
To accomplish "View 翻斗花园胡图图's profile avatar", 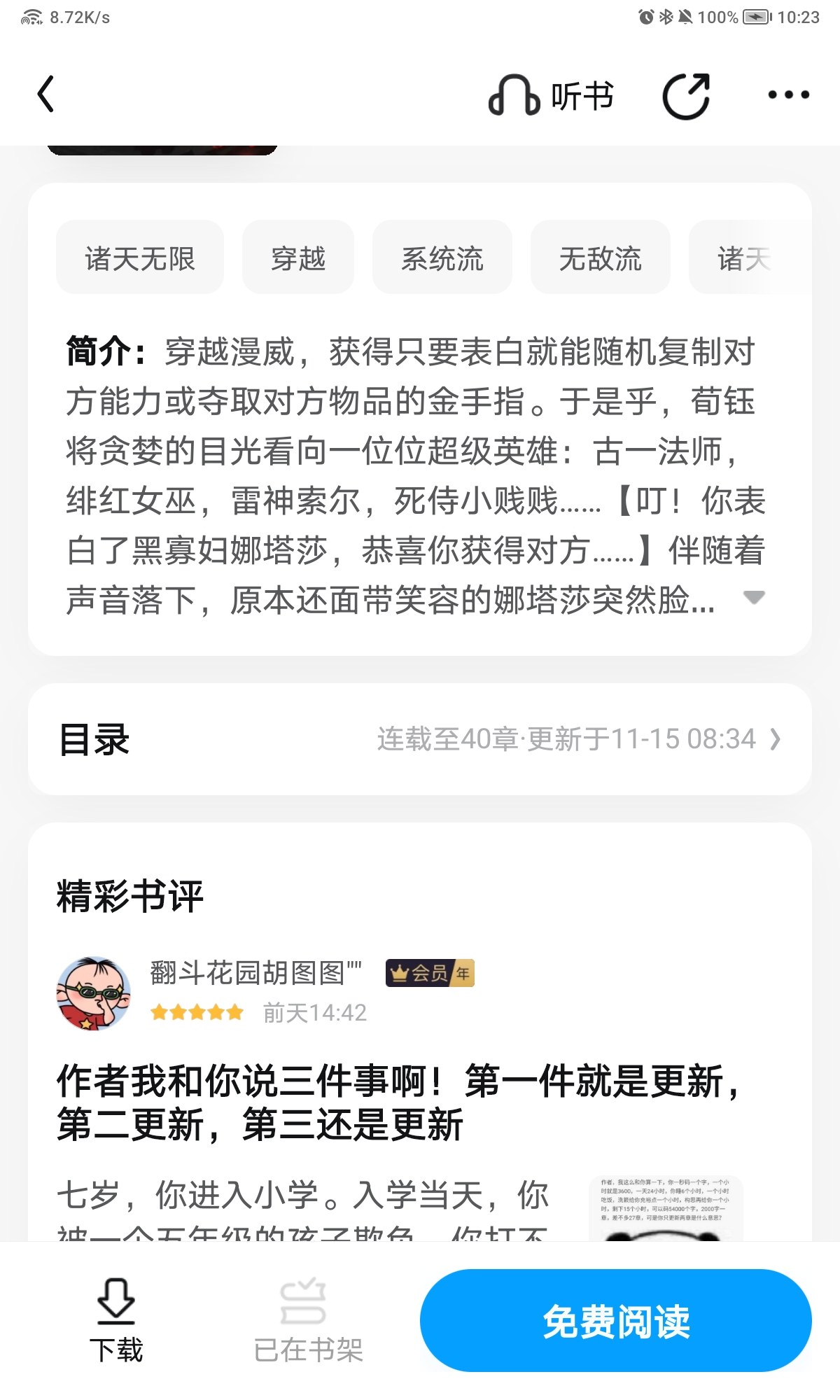I will [93, 993].
